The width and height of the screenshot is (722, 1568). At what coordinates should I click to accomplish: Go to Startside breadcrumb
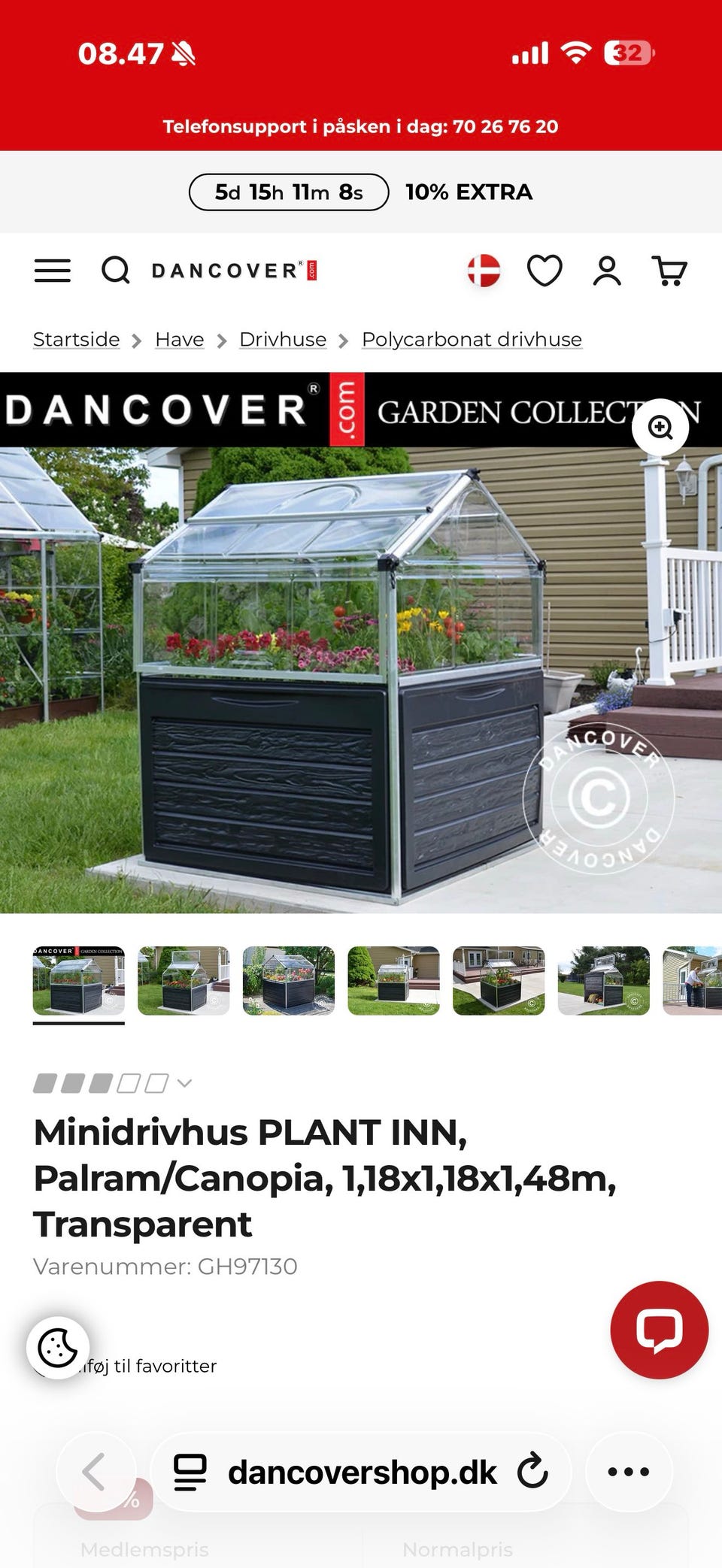click(x=77, y=340)
